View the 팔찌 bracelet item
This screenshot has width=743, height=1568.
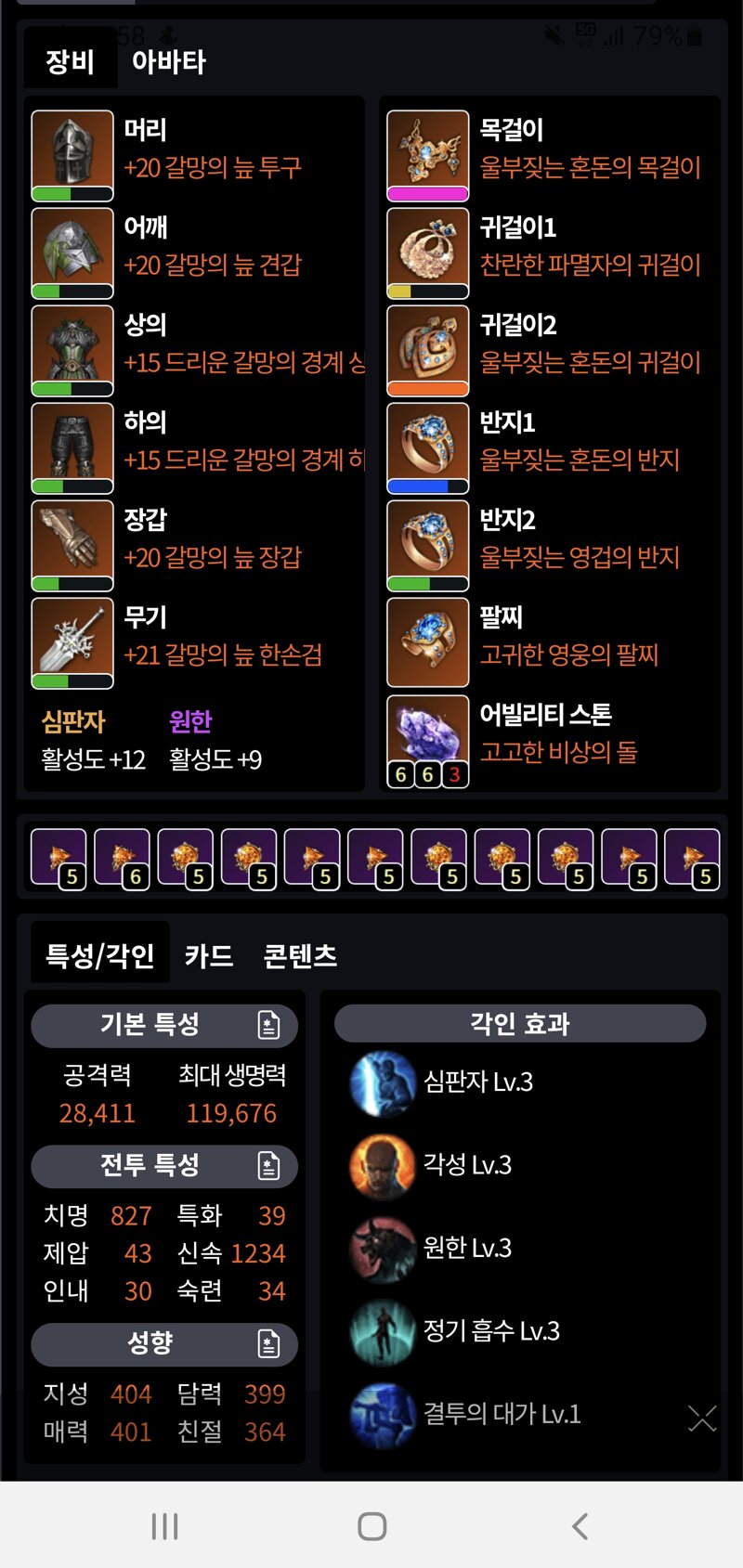427,641
